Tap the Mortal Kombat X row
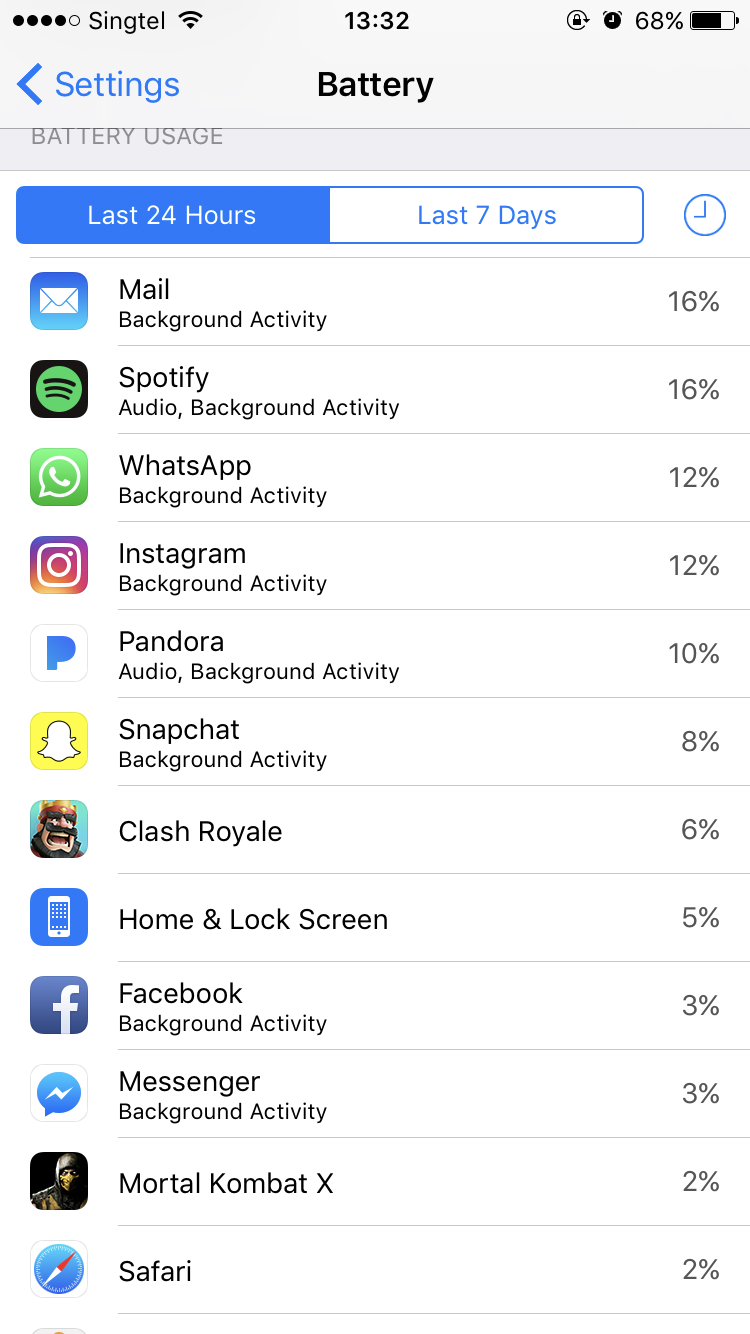Screen dimensions: 750x1334 (375, 1182)
